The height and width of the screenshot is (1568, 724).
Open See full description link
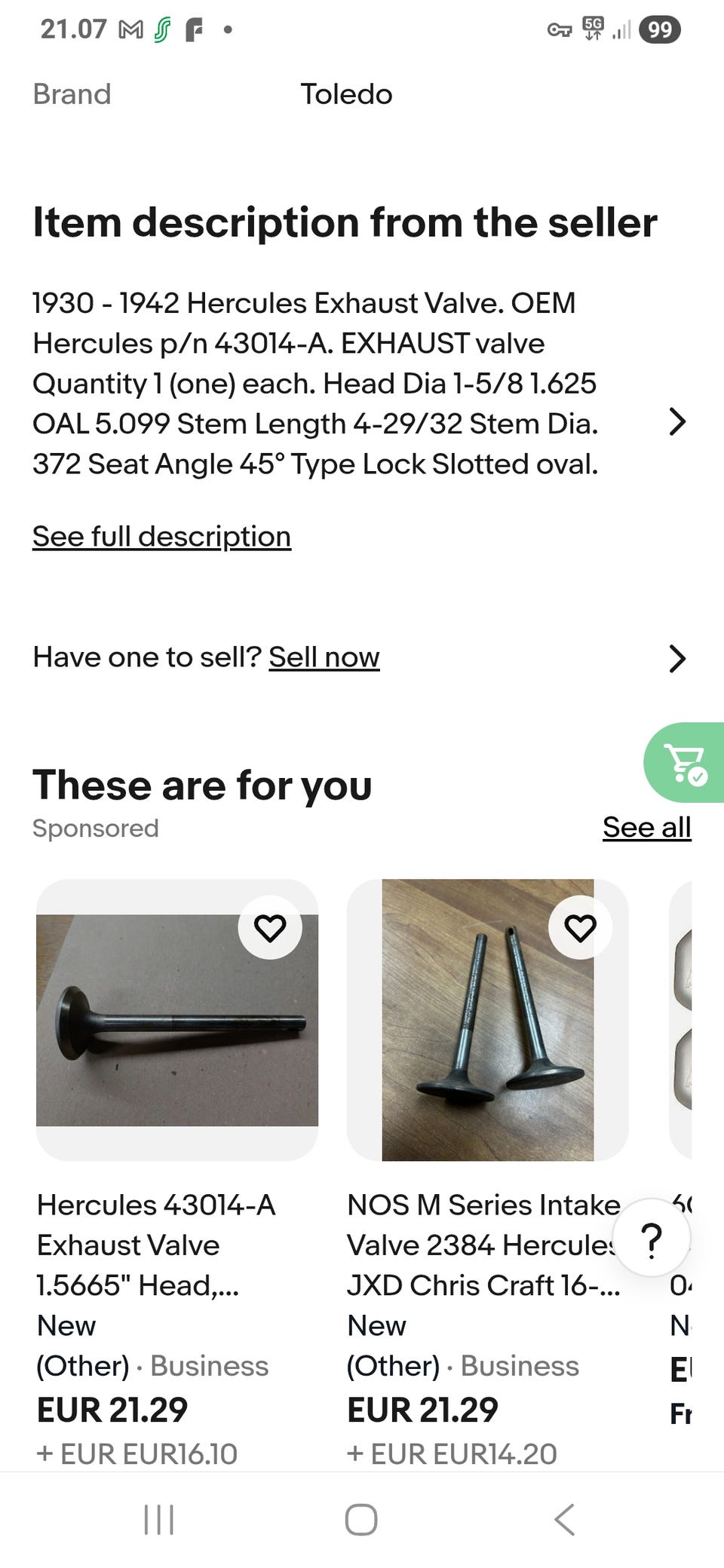pyautogui.click(x=161, y=537)
